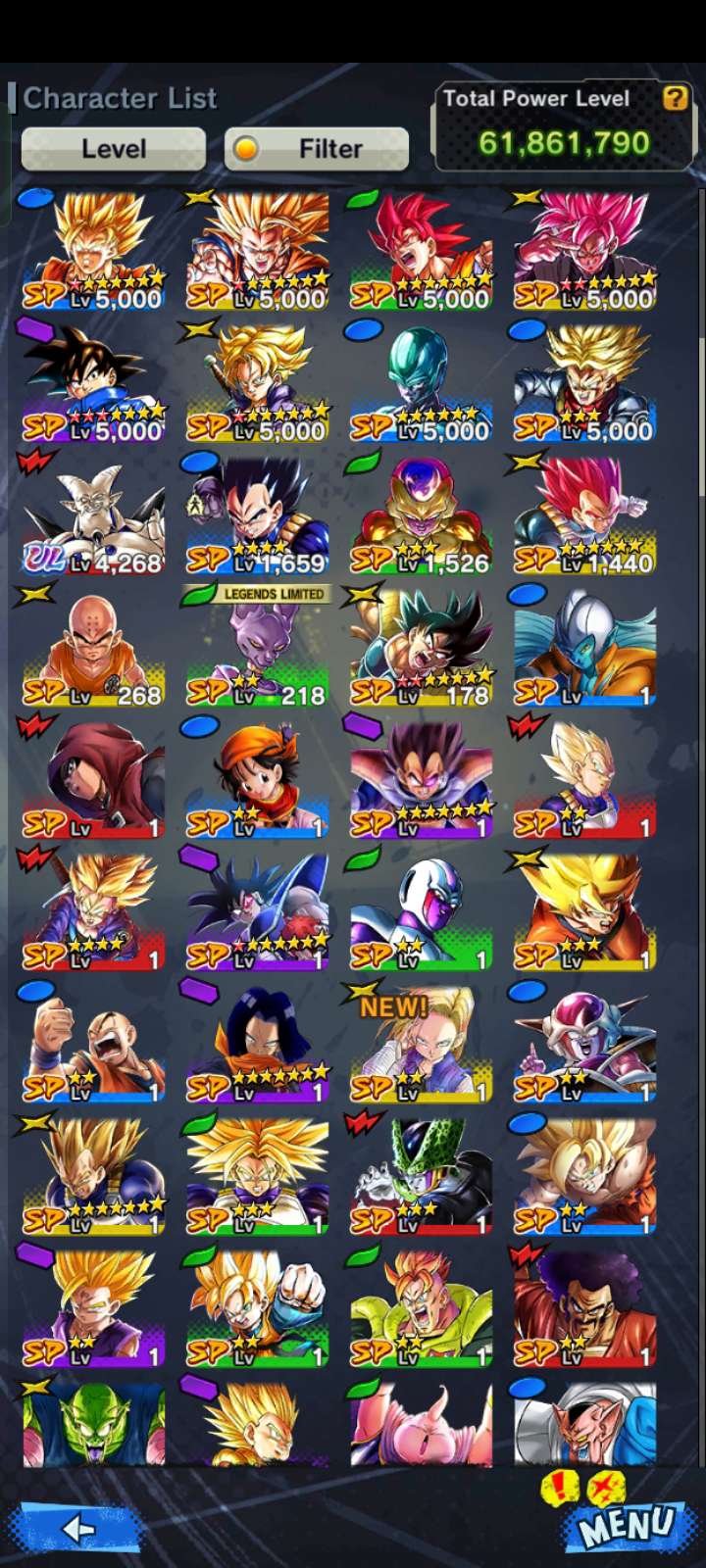This screenshot has width=706, height=1568.
Task: Open the MENU button
Action: 628,1525
